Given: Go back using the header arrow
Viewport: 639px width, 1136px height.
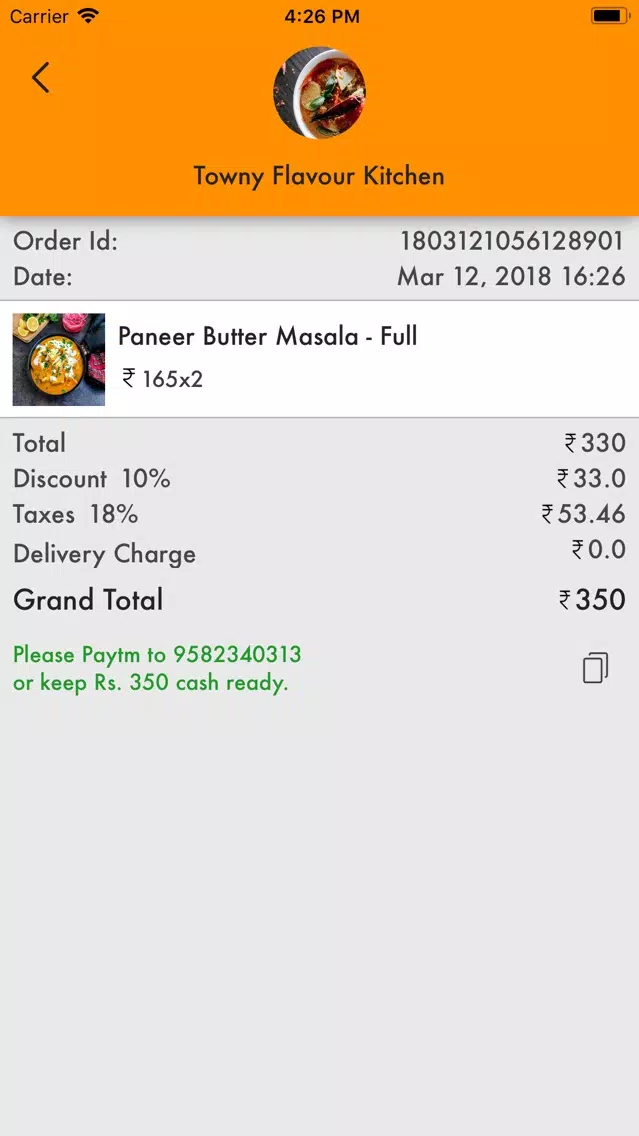Looking at the screenshot, I should tap(41, 78).
